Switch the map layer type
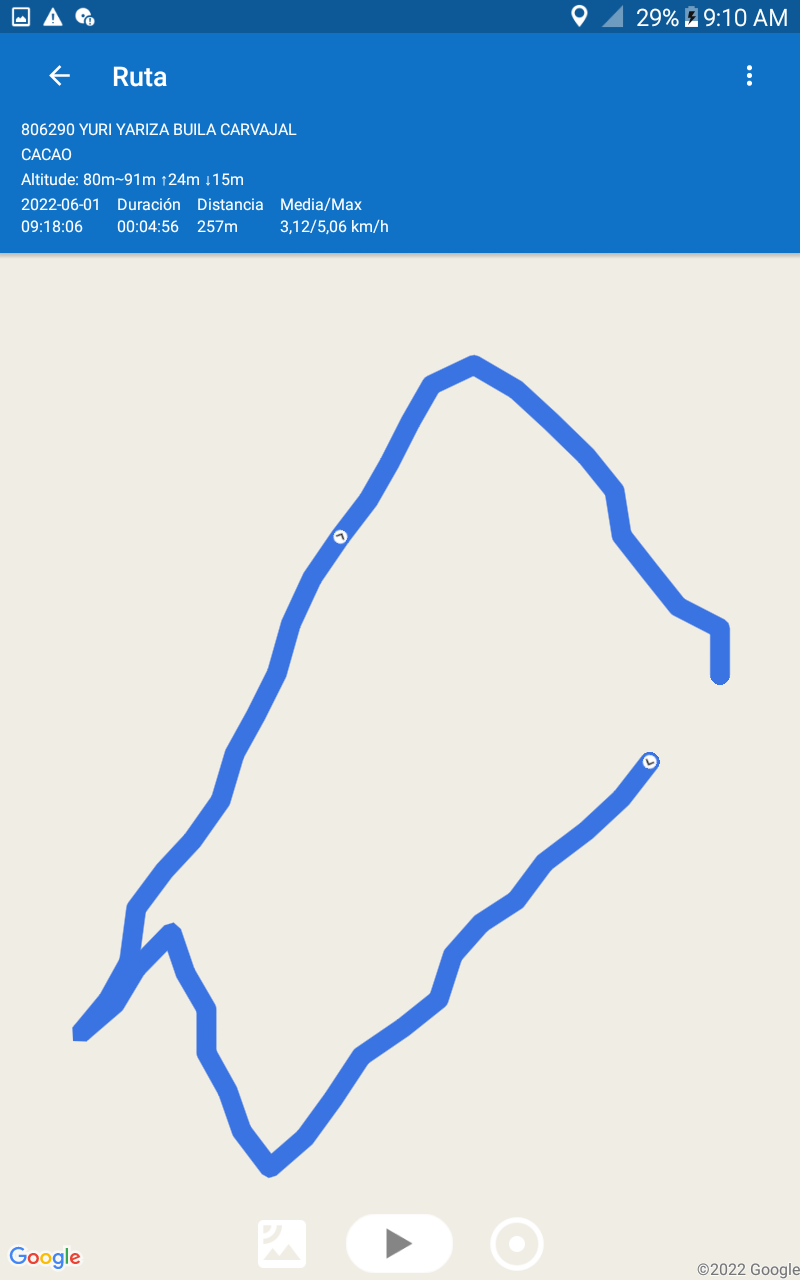This screenshot has width=800, height=1280. tap(282, 1244)
